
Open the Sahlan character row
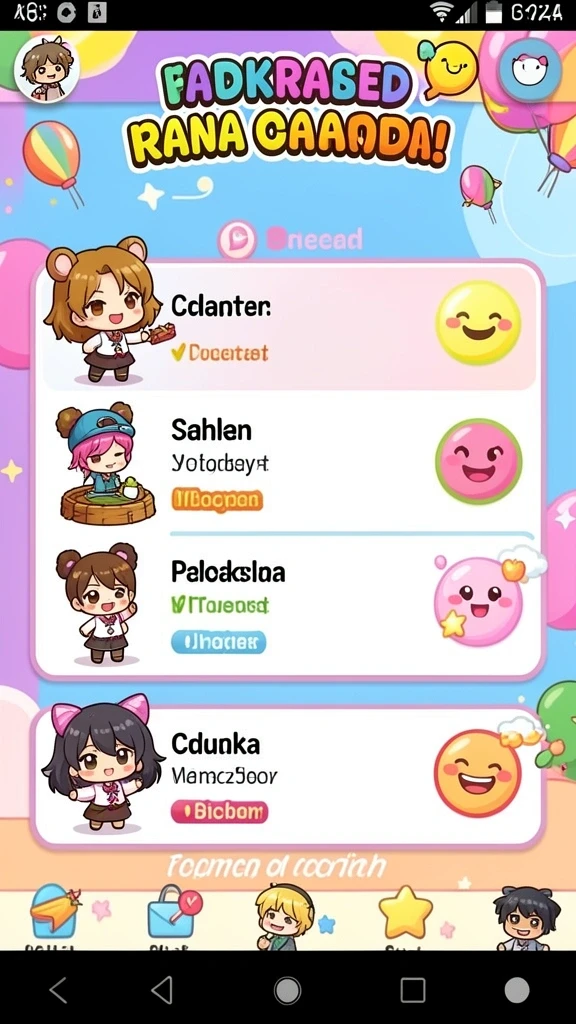coord(289,464)
